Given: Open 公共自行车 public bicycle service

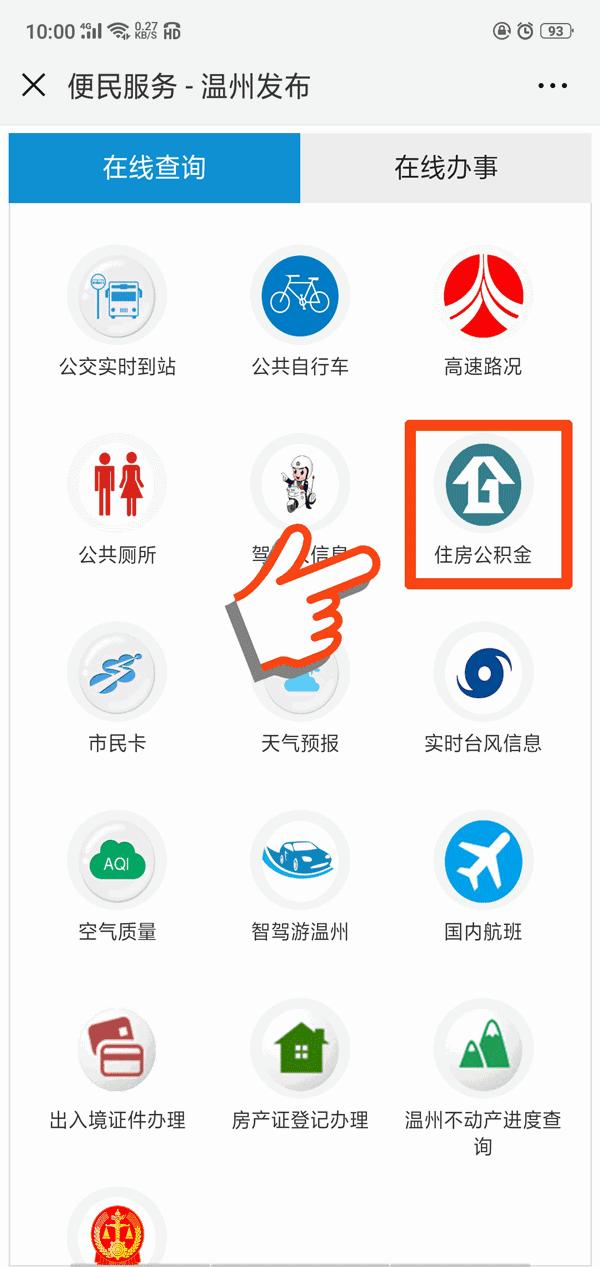Looking at the screenshot, I should click(300, 312).
